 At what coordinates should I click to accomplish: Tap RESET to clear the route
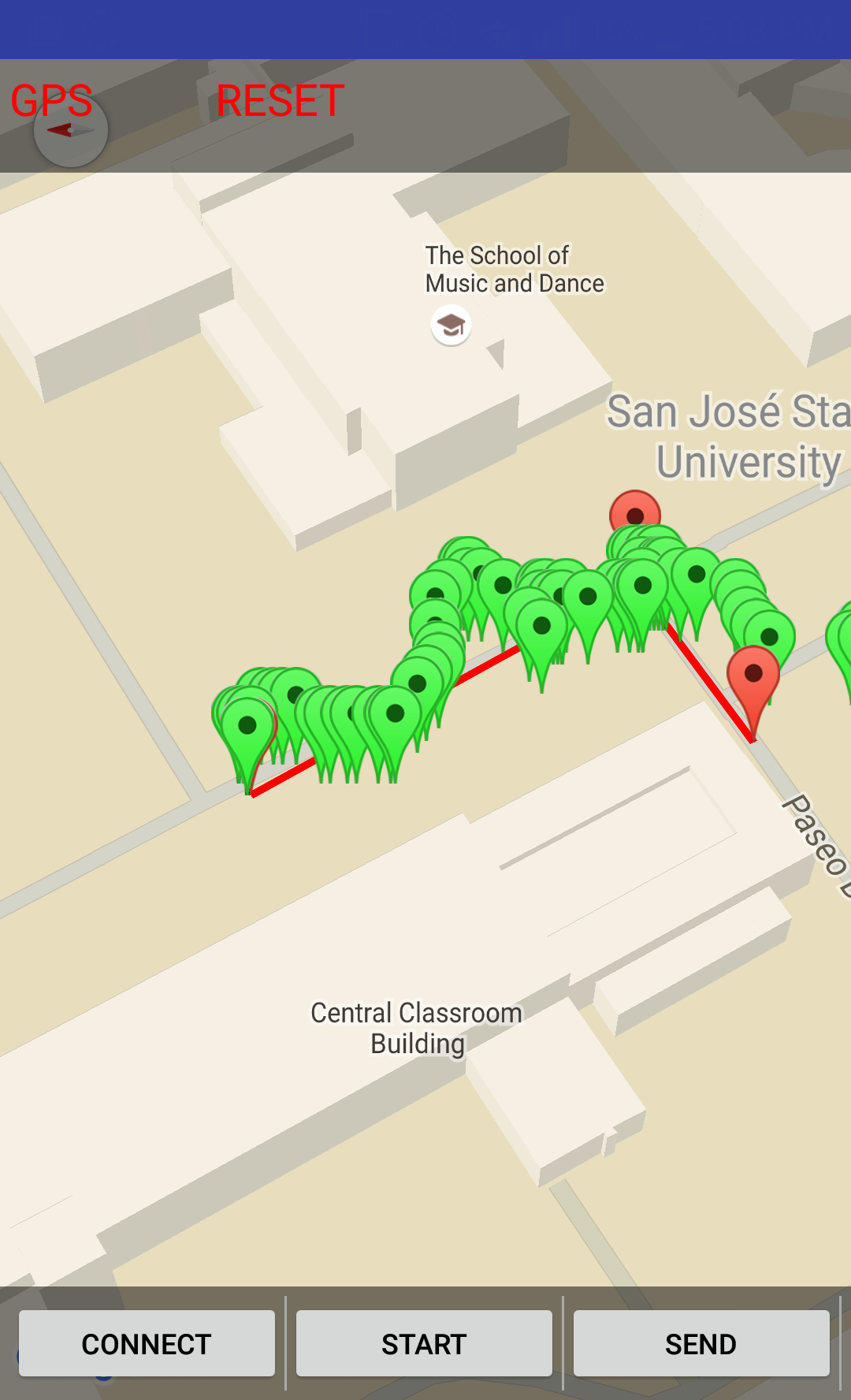[281, 101]
